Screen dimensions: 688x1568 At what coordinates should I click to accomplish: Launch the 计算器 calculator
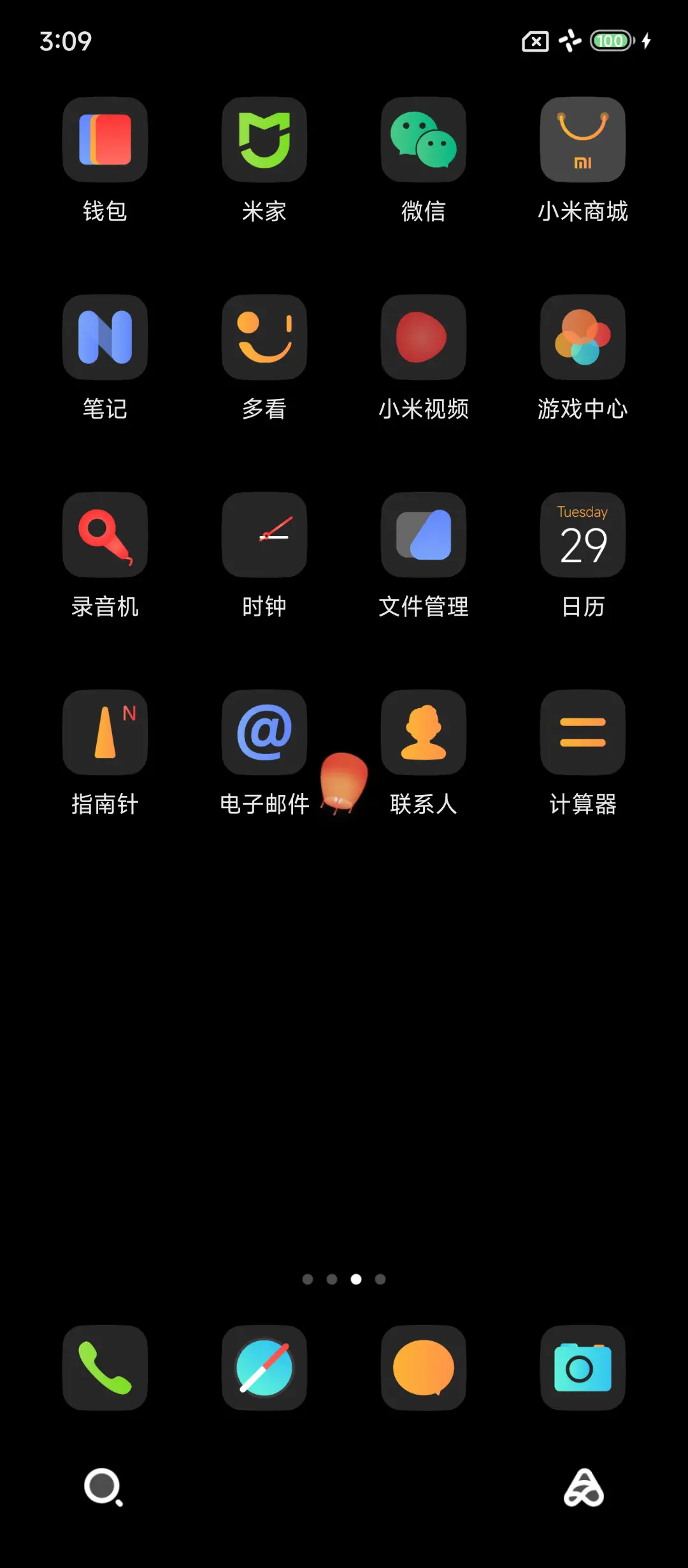[582, 733]
